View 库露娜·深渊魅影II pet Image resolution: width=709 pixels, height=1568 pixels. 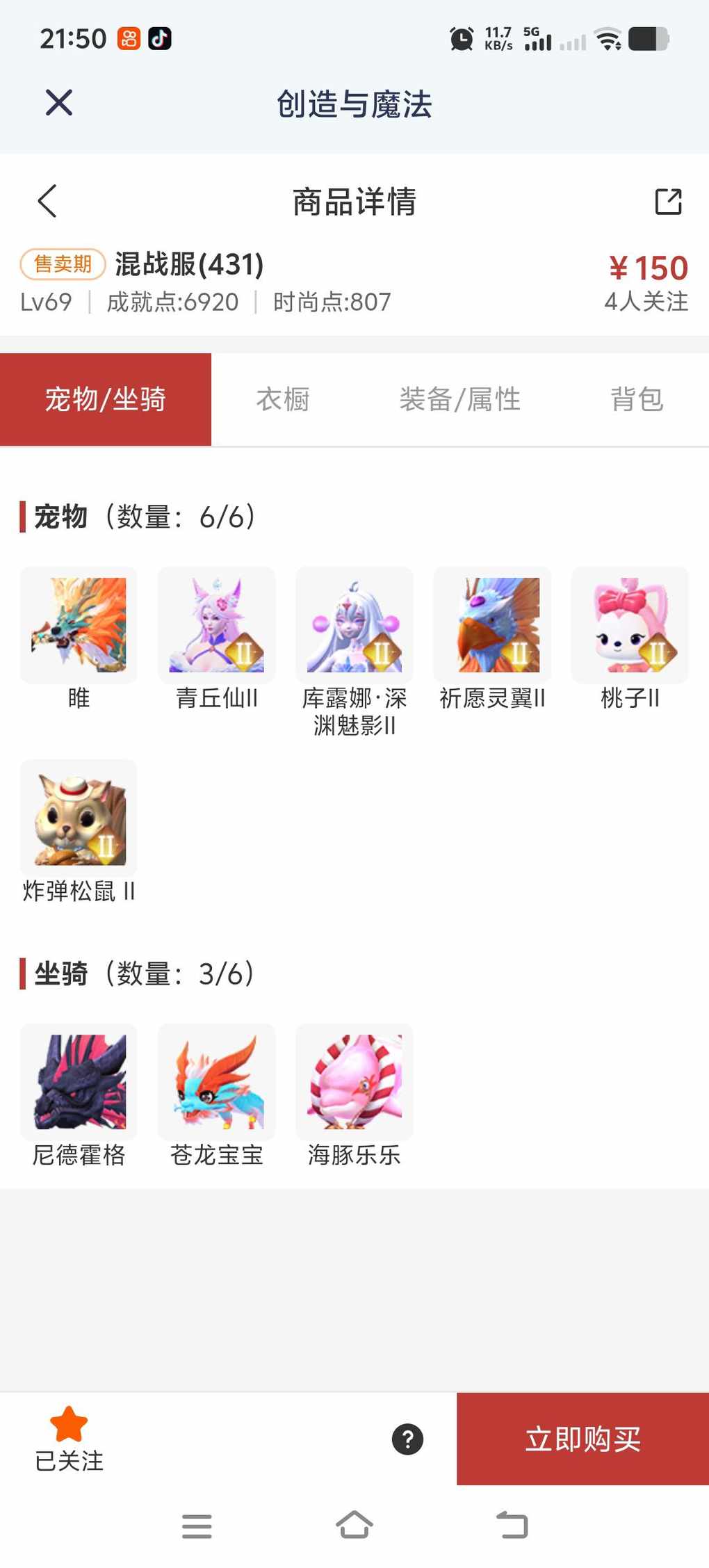tap(354, 625)
